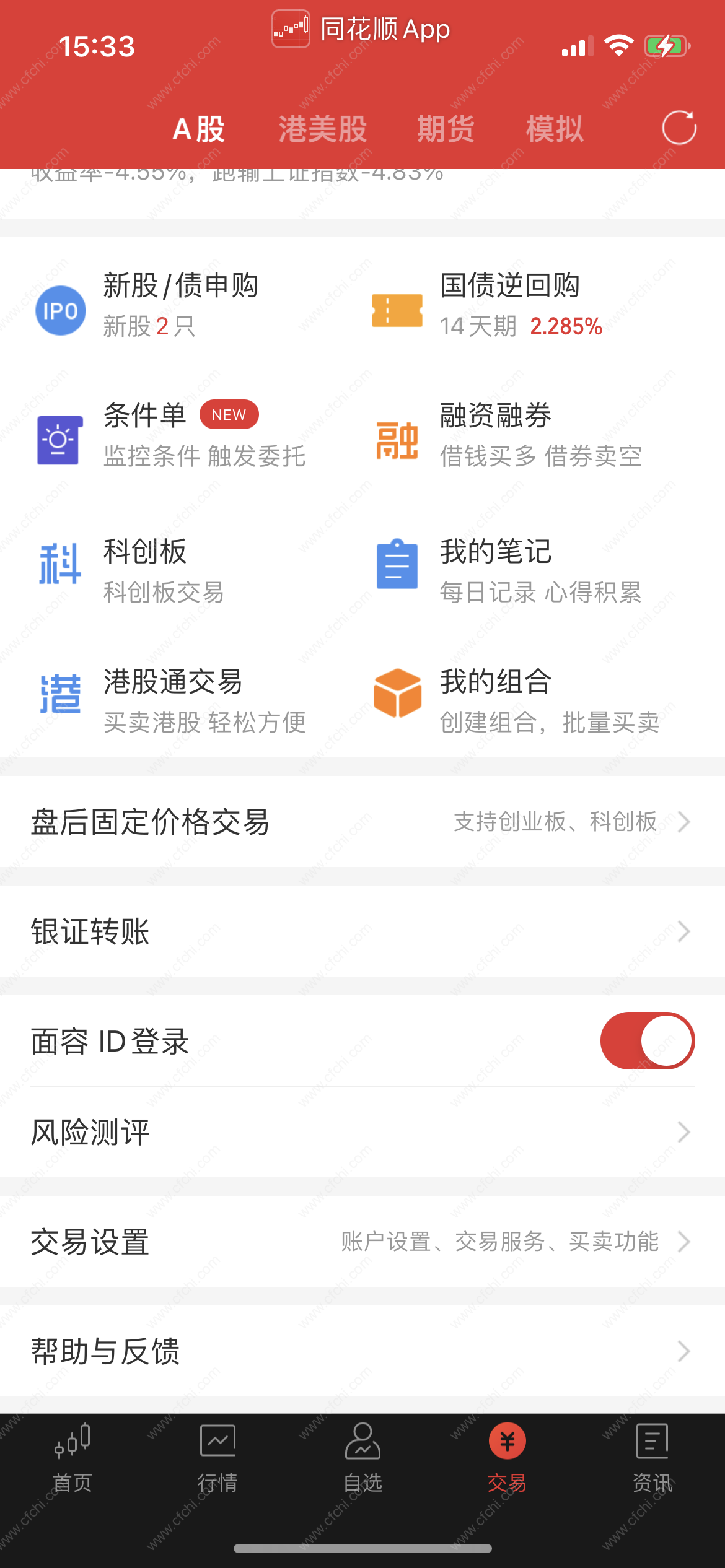Open 我的组合 portfolio
Image resolution: width=725 pixels, height=1568 pixels.
(521, 700)
